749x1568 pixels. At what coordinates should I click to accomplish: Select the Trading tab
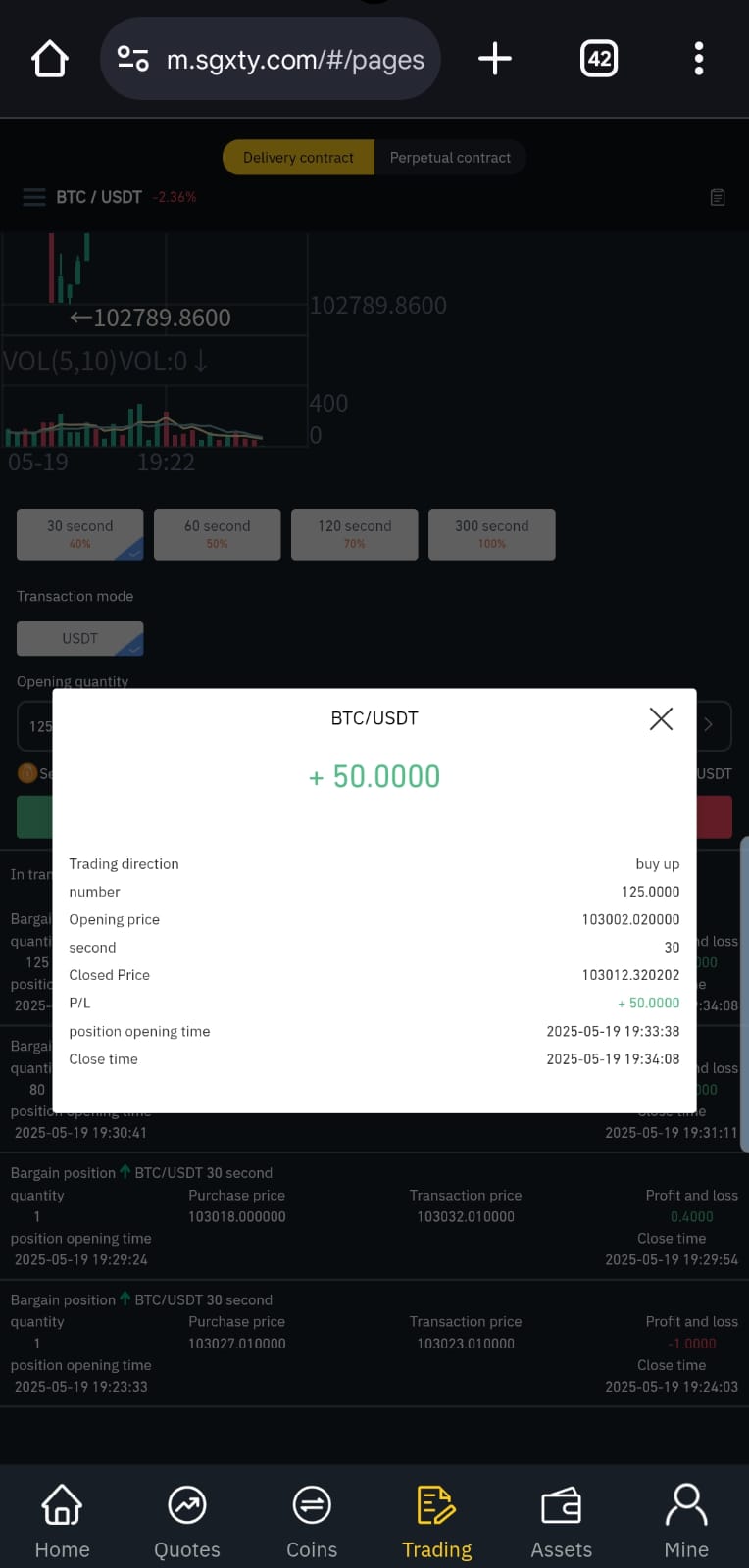pos(437,1521)
